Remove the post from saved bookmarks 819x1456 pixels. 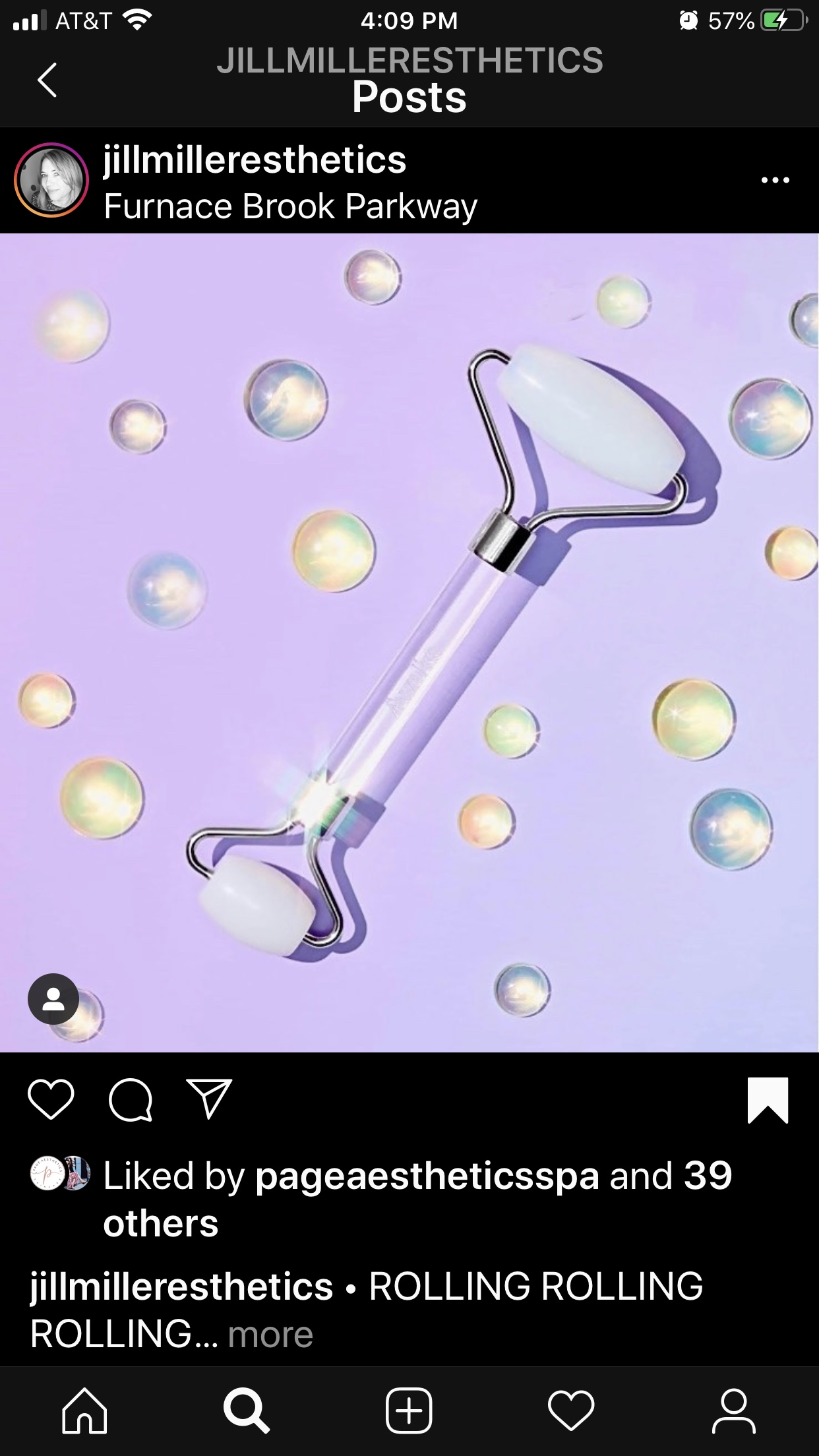point(768,1100)
